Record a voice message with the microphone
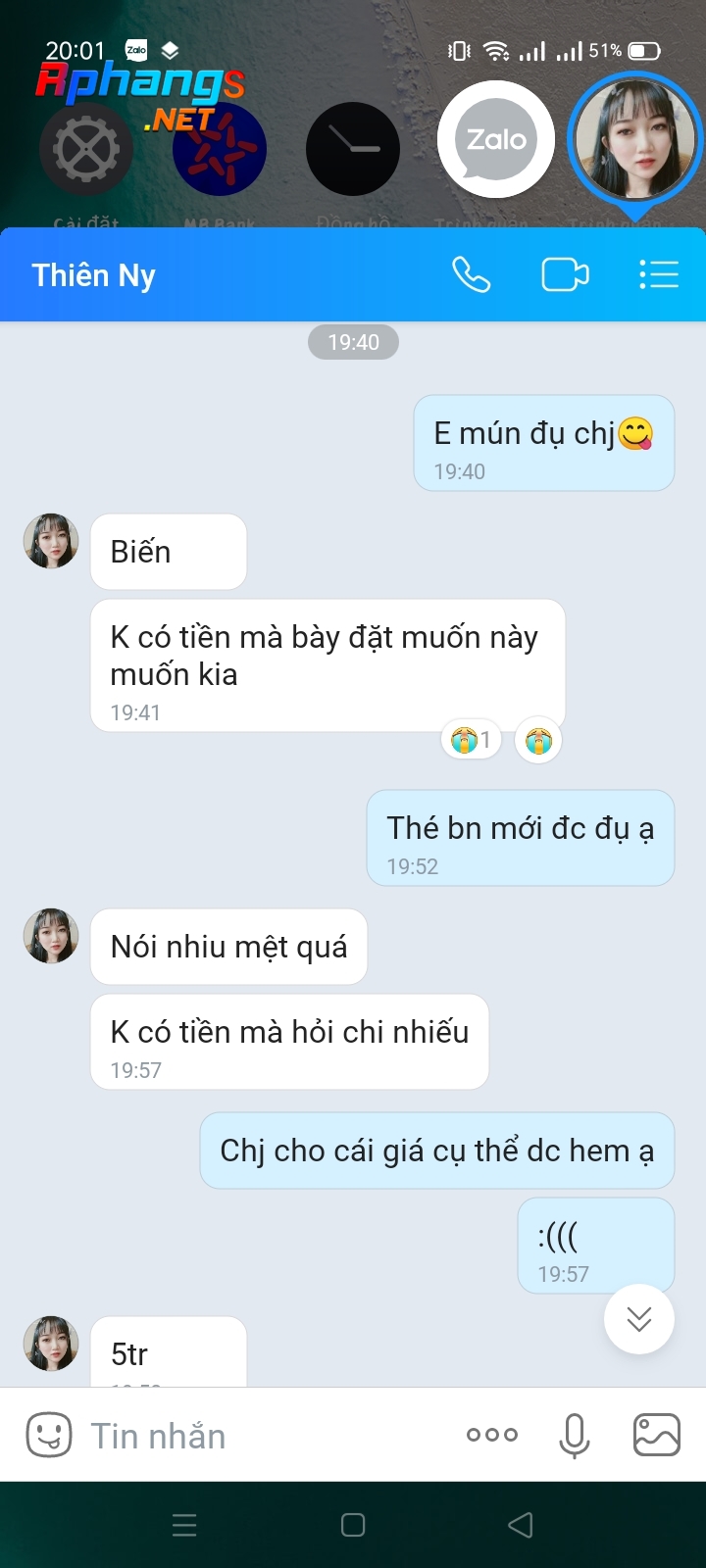This screenshot has width=706, height=1568. coord(575,1436)
